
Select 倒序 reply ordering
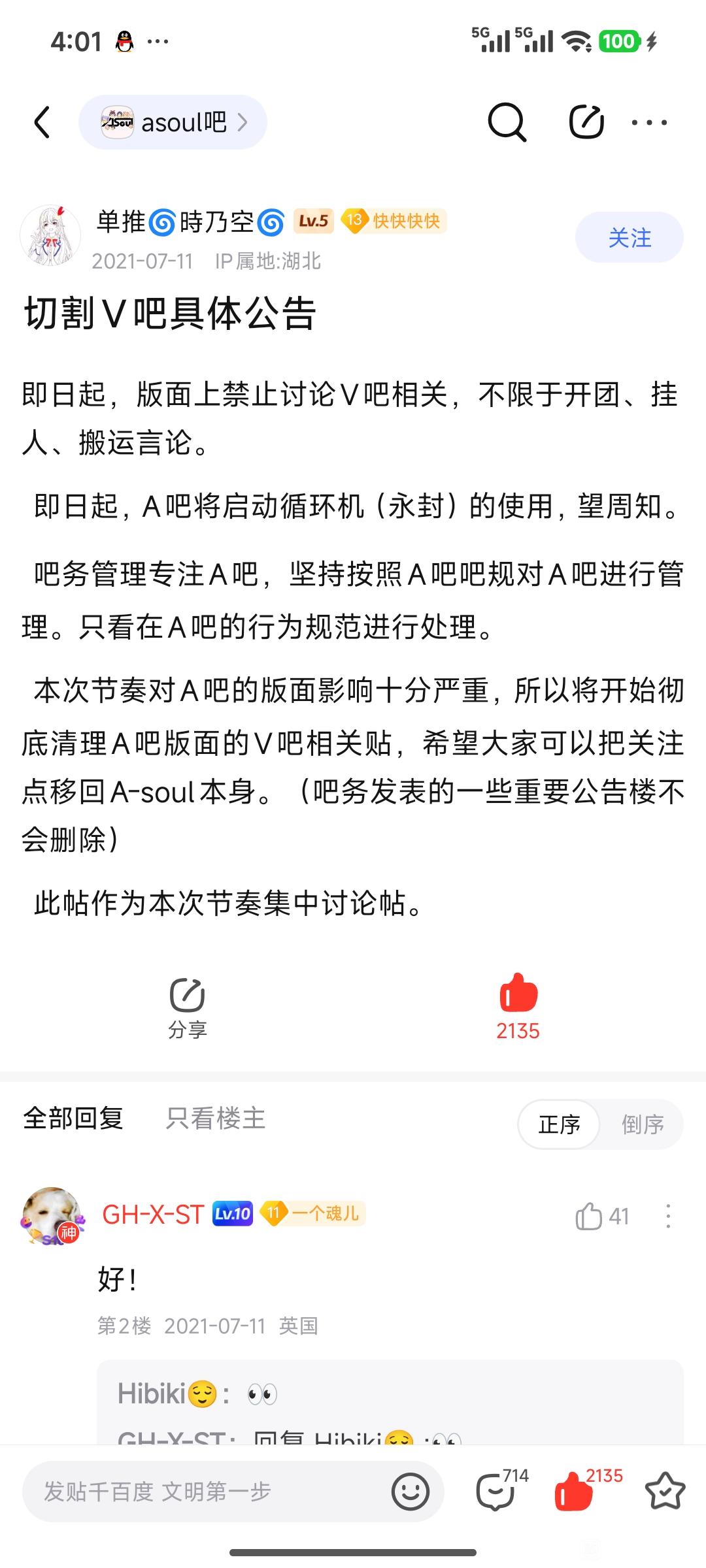click(x=643, y=1124)
